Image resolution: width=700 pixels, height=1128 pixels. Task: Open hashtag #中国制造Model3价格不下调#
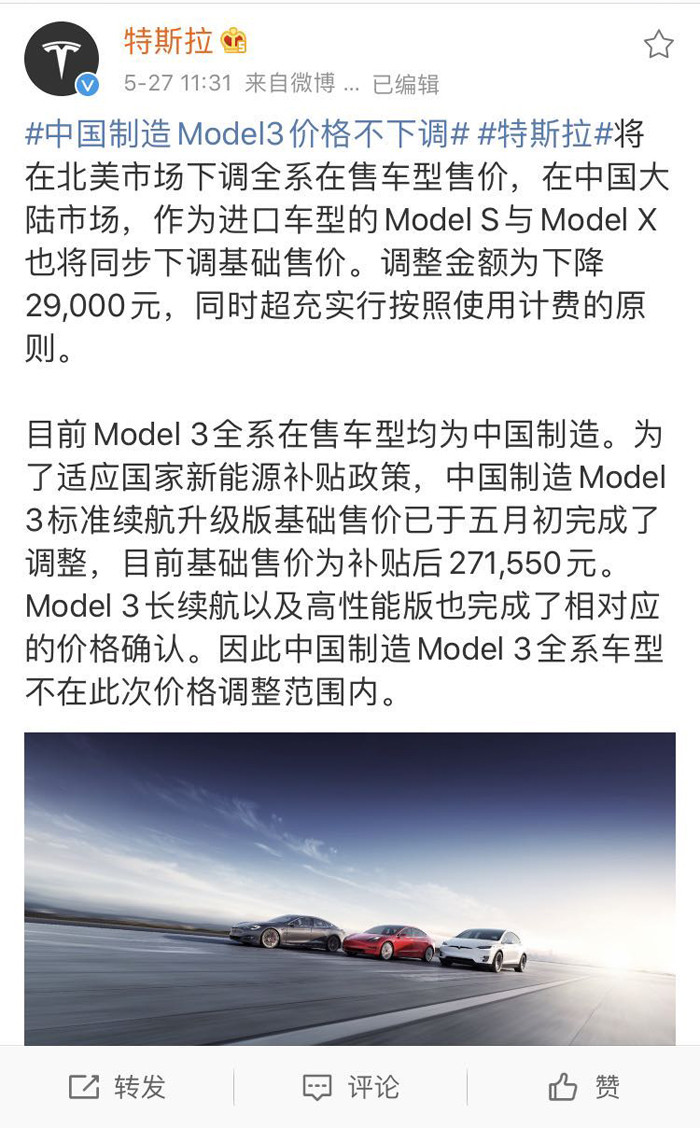[247, 135]
